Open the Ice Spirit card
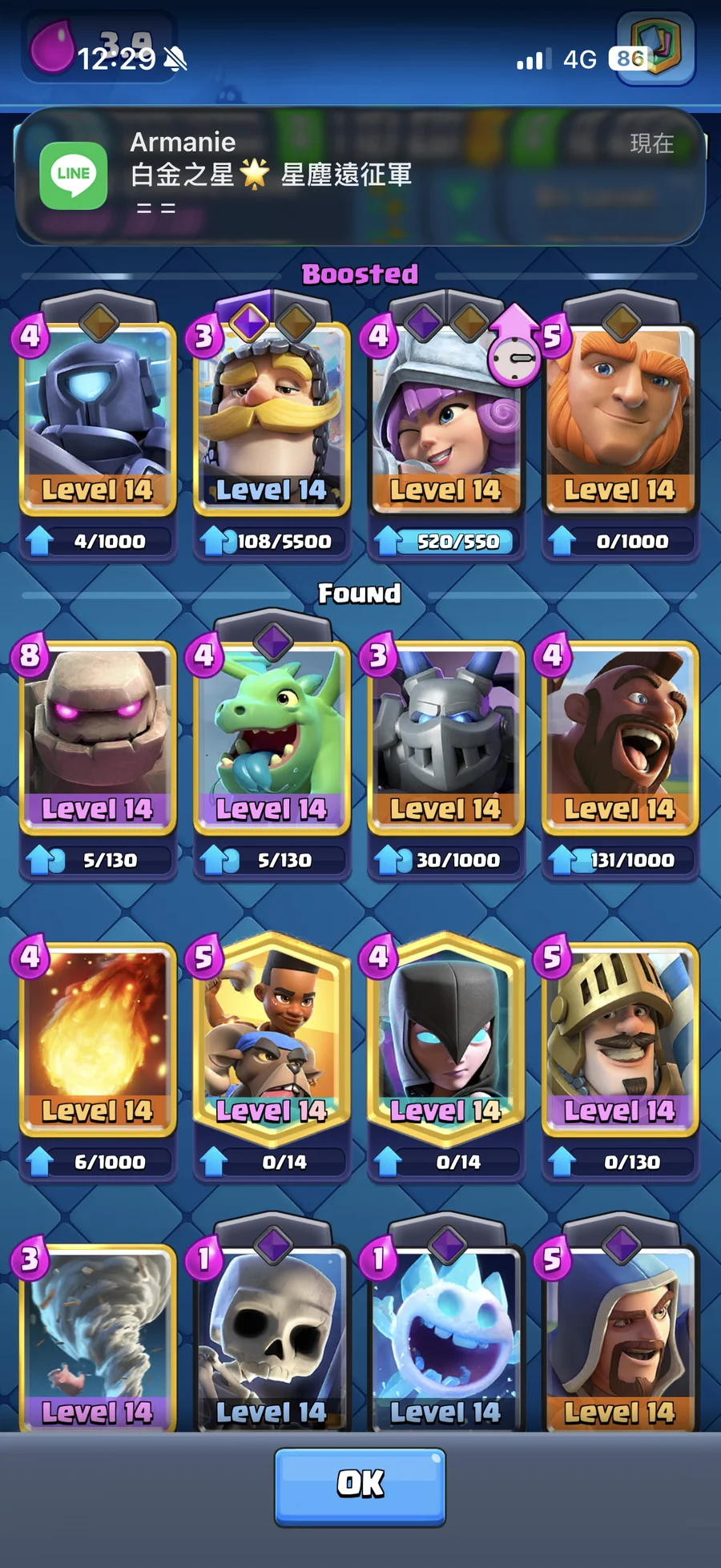 [445, 1334]
